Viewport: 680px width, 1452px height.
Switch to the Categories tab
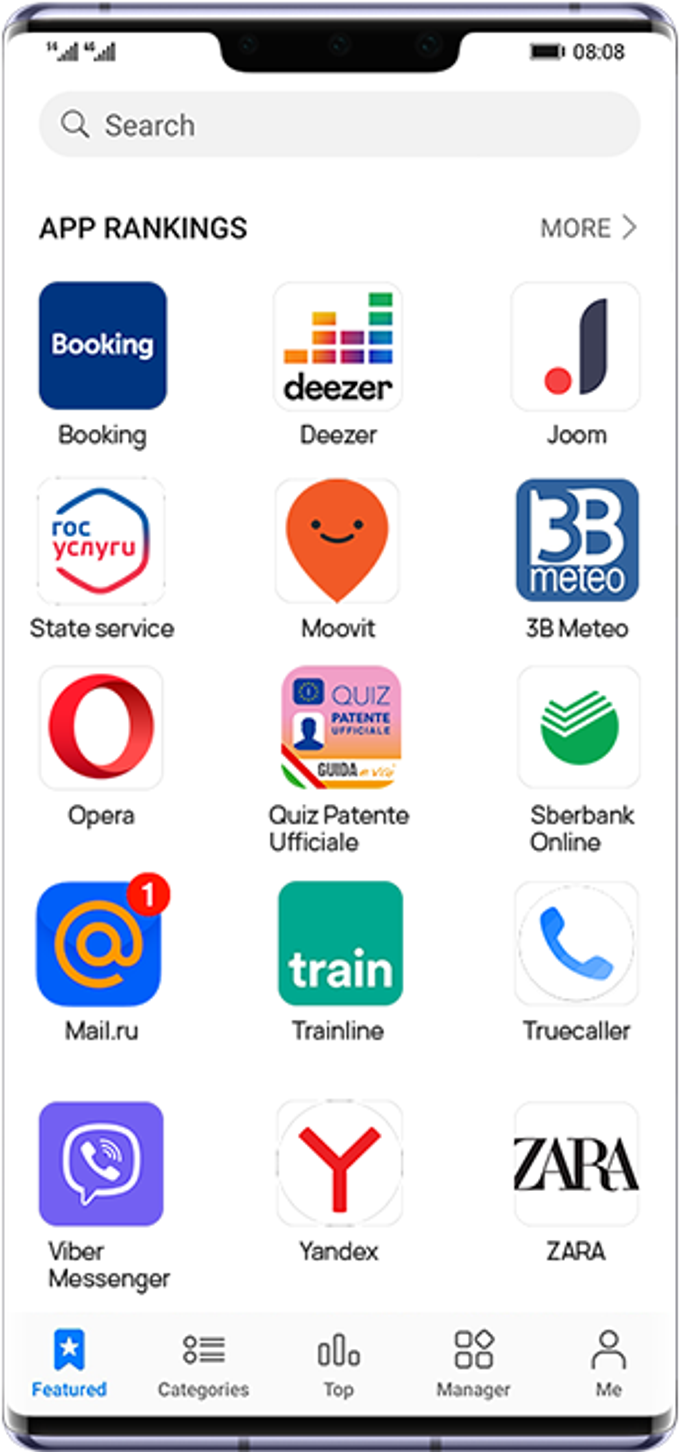coord(203,1364)
